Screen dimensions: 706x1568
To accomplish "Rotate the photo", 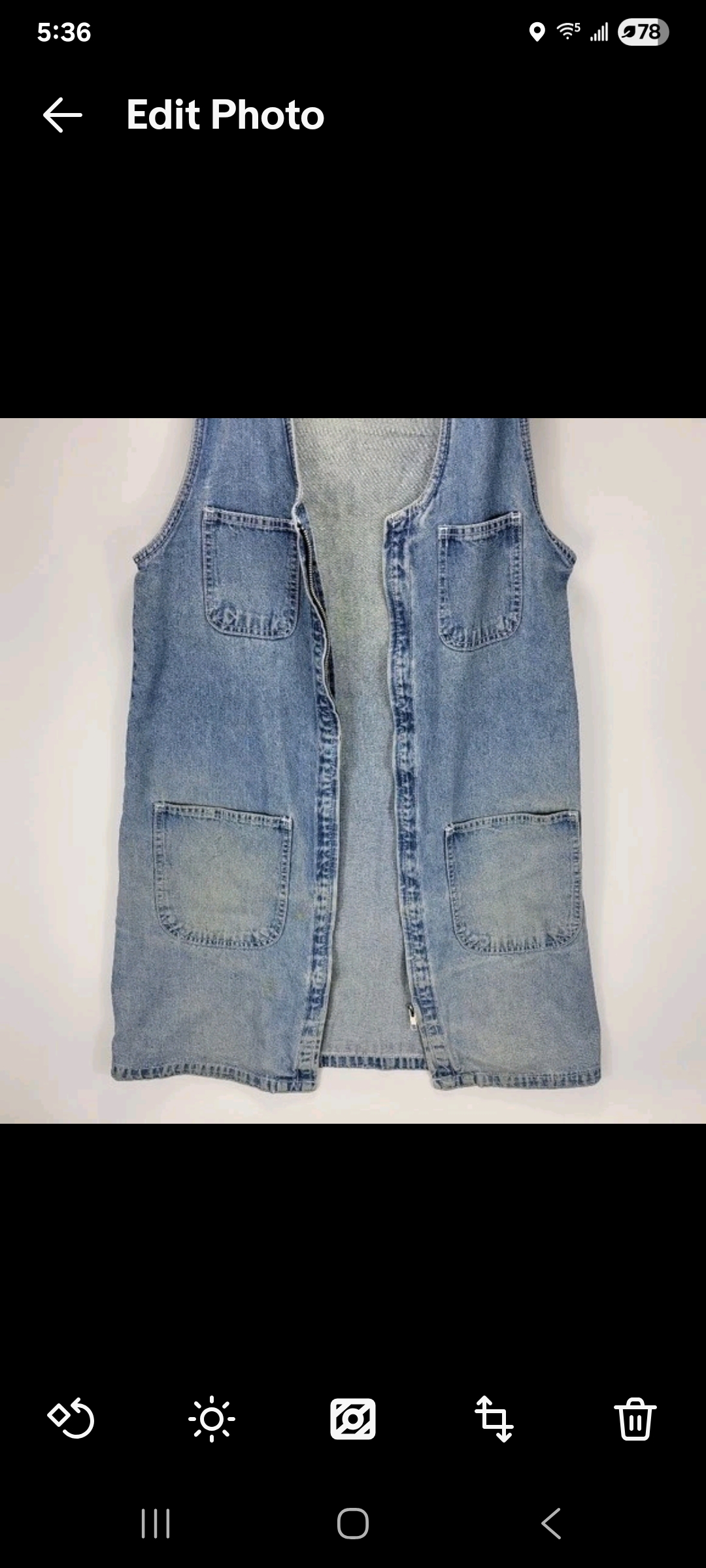I will point(71,1418).
